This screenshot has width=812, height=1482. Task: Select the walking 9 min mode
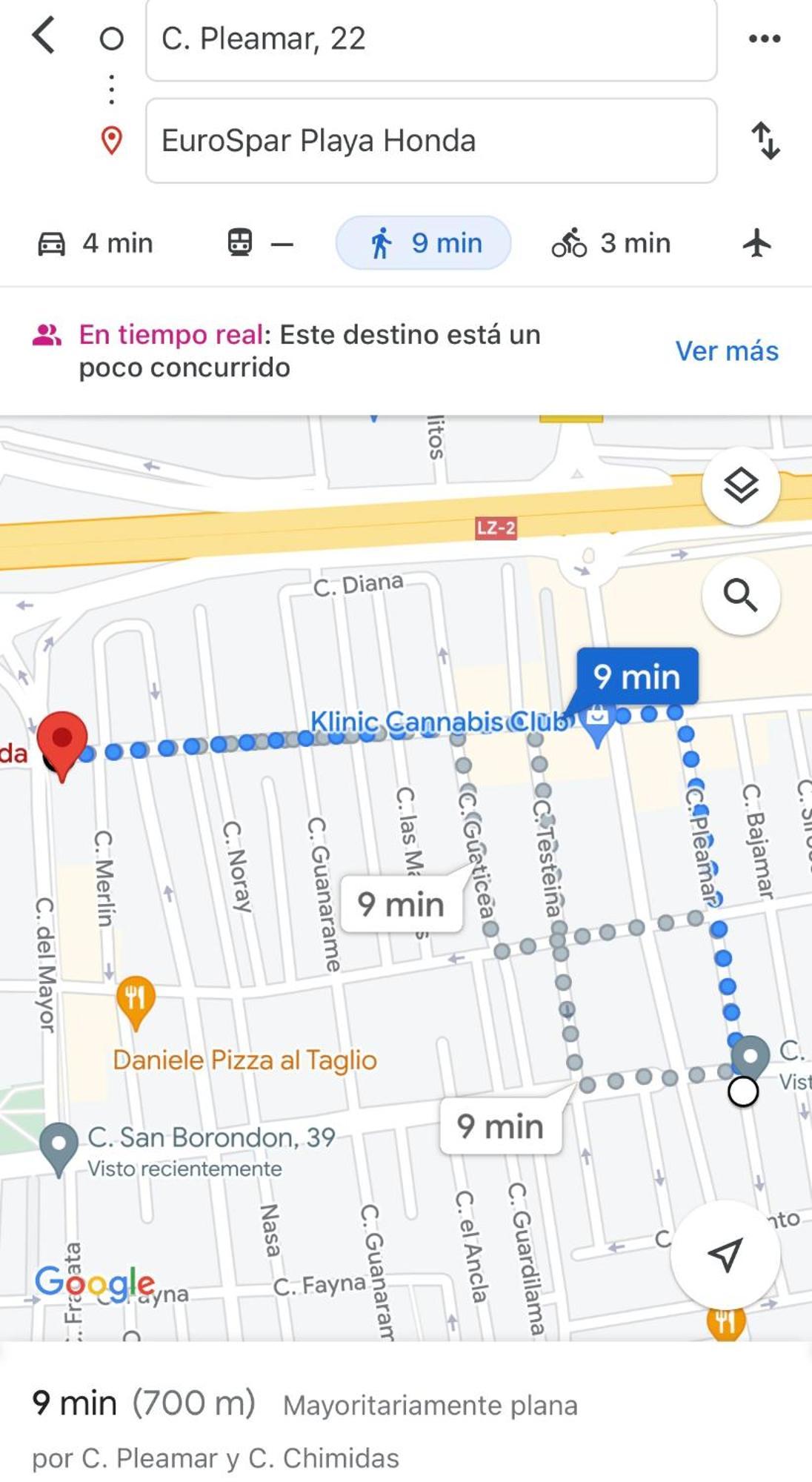tap(423, 243)
